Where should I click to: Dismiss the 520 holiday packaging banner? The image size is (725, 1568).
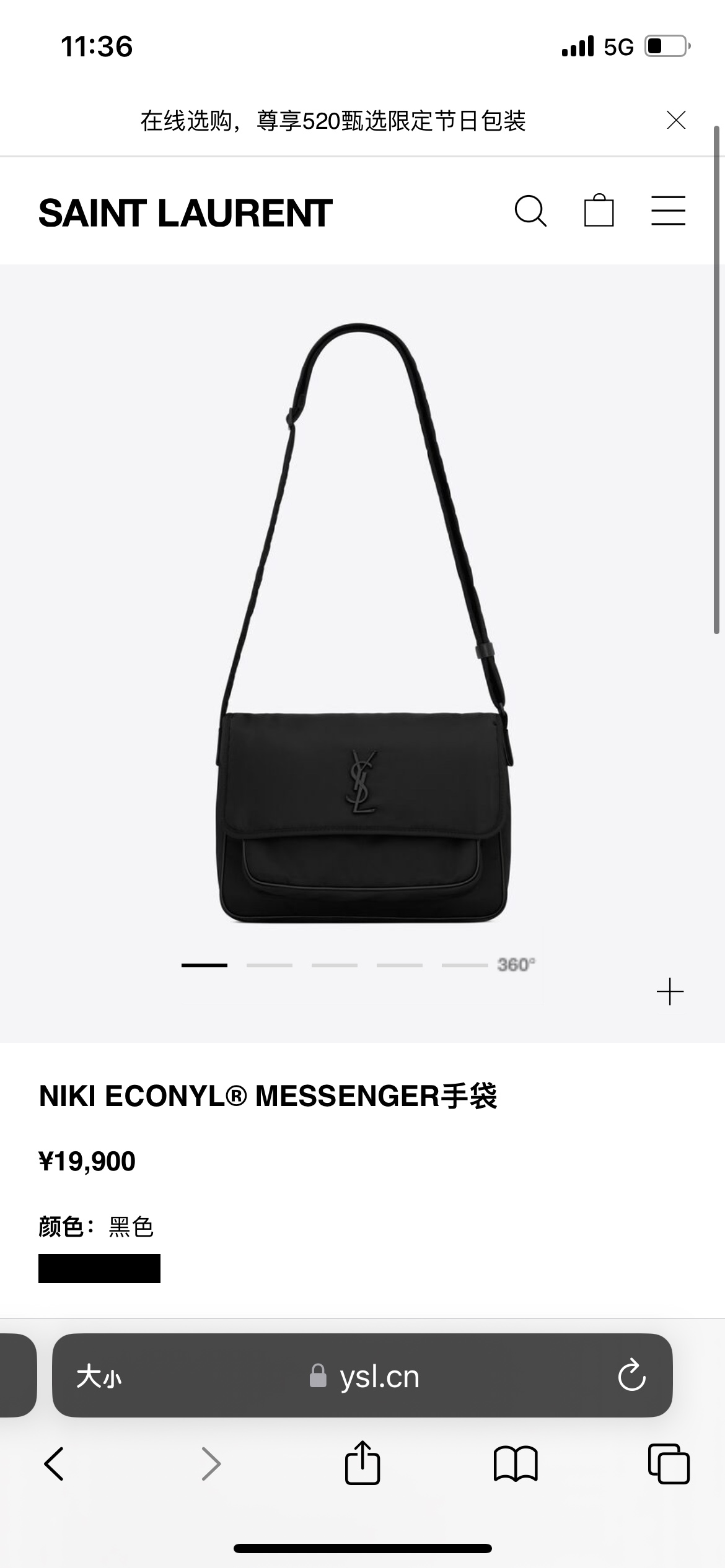[x=675, y=120]
